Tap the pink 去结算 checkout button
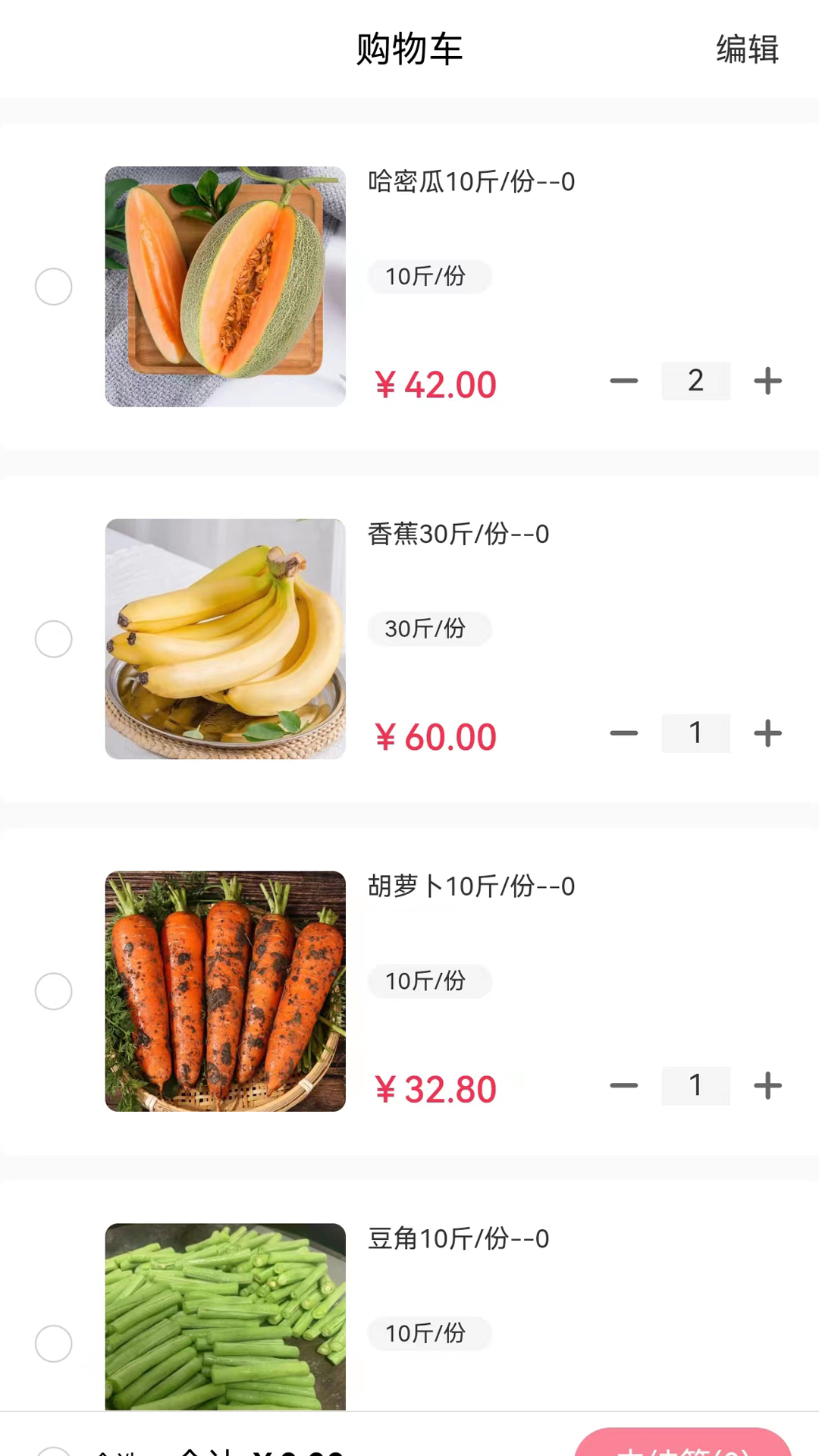The width and height of the screenshot is (819, 1456). tap(682, 1447)
